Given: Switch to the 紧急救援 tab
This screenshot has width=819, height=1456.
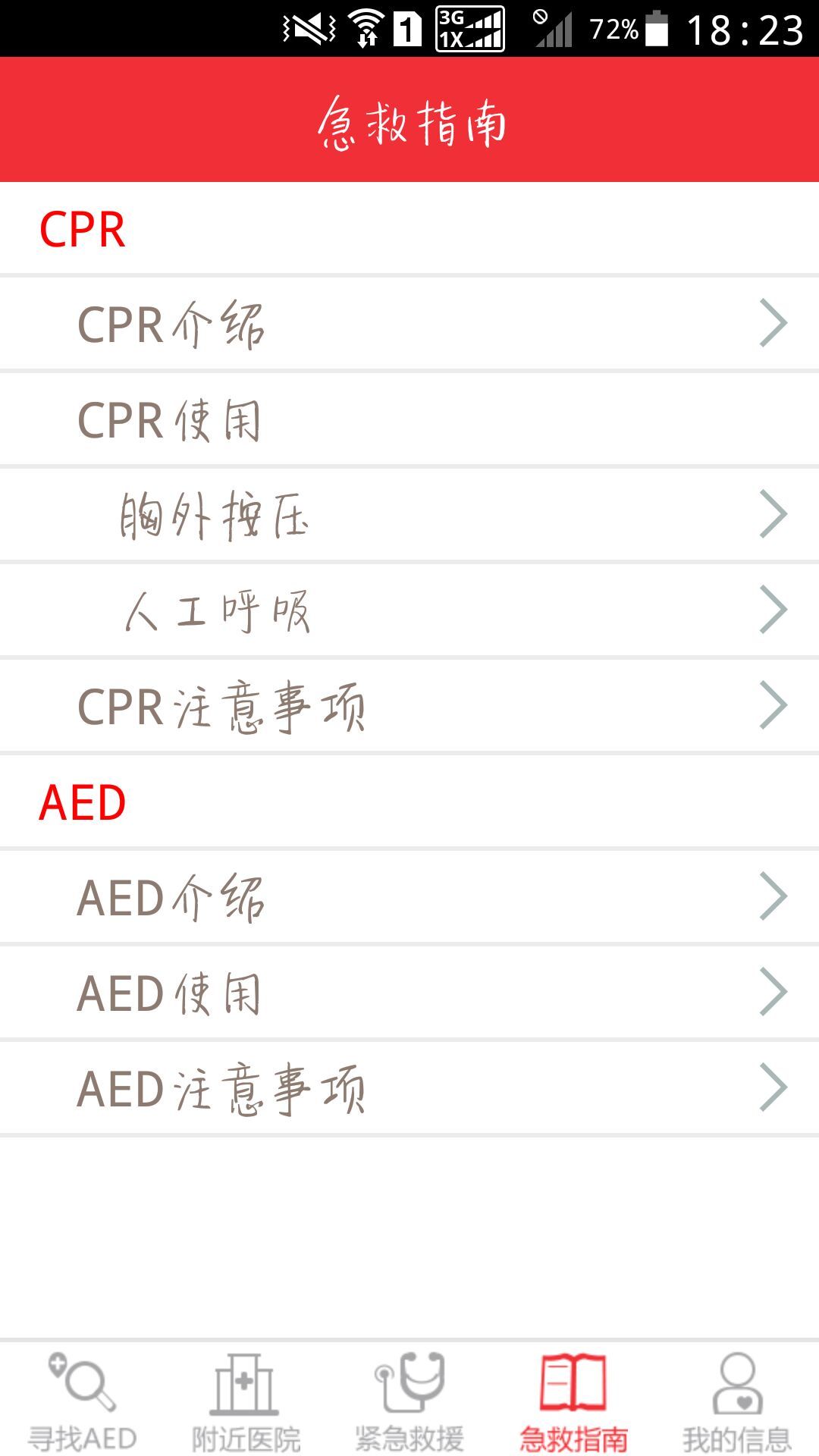Looking at the screenshot, I should (409, 1400).
